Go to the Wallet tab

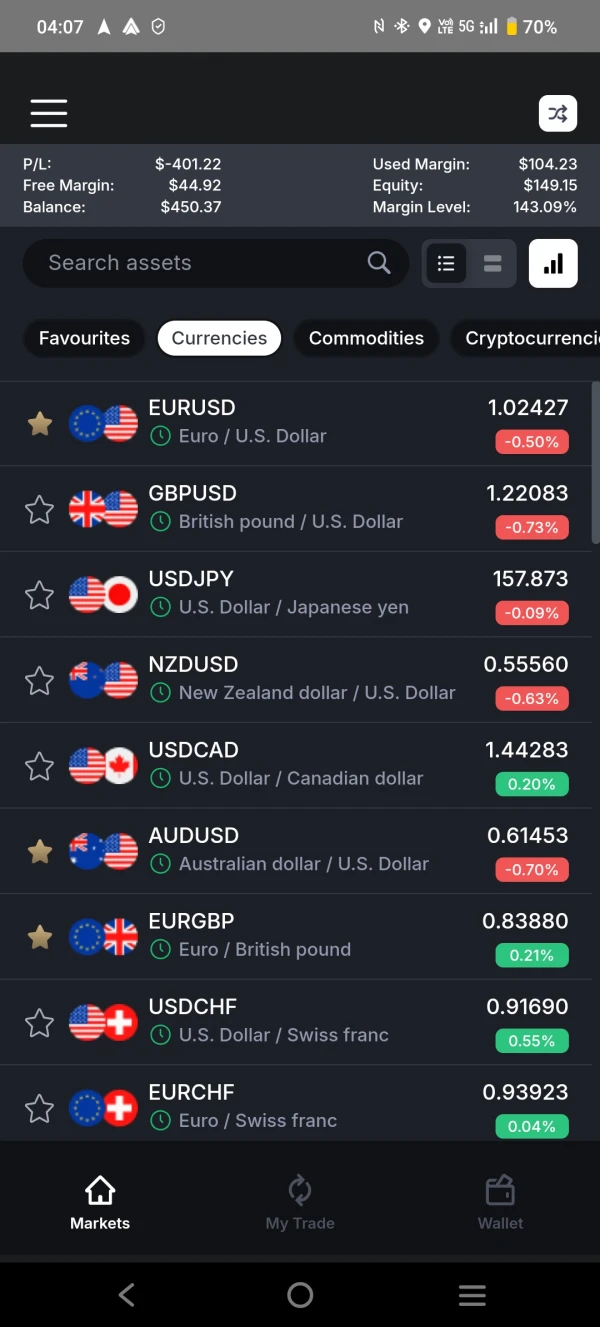point(500,1203)
